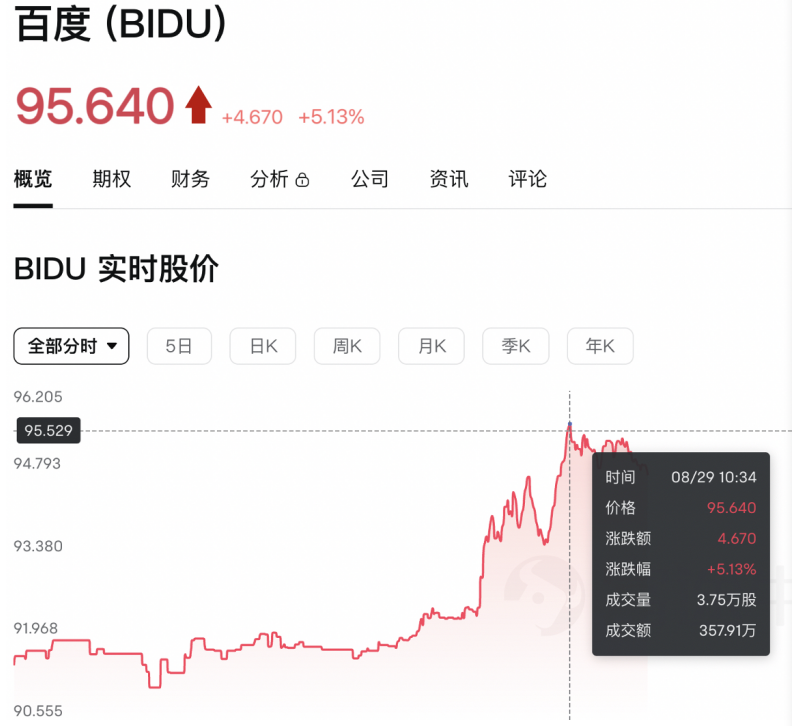
Task: Switch to the 概览 tab
Action: tap(33, 179)
